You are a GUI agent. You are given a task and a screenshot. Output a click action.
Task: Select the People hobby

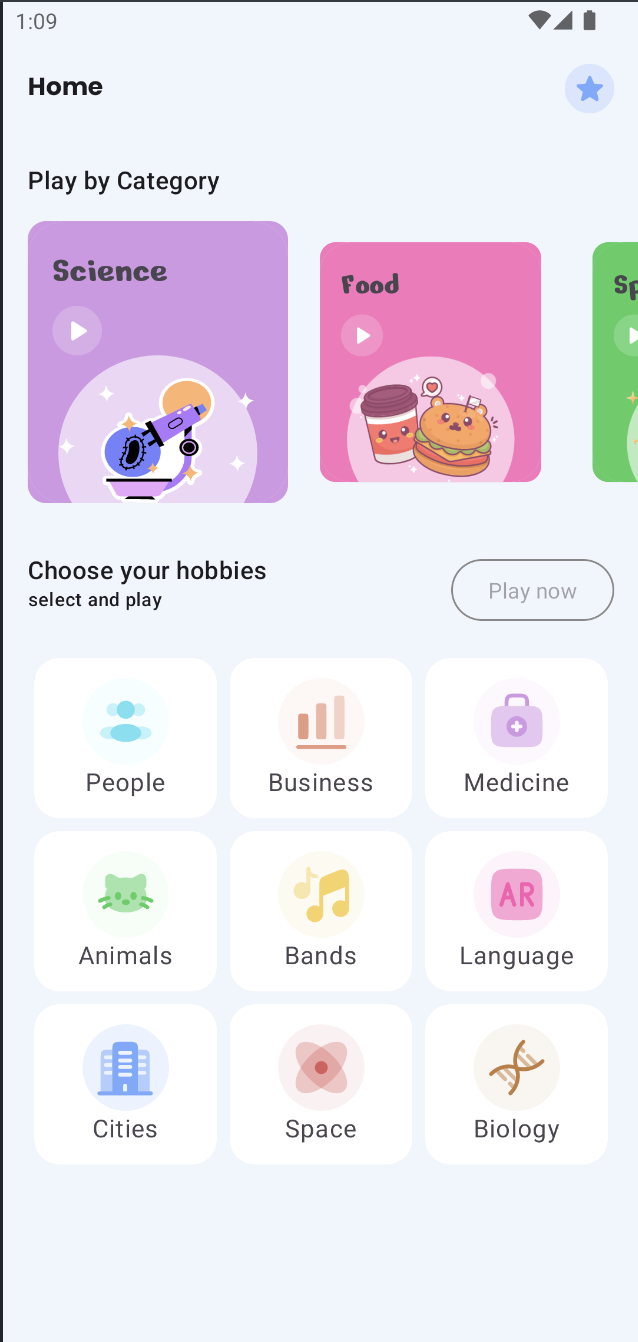(125, 738)
